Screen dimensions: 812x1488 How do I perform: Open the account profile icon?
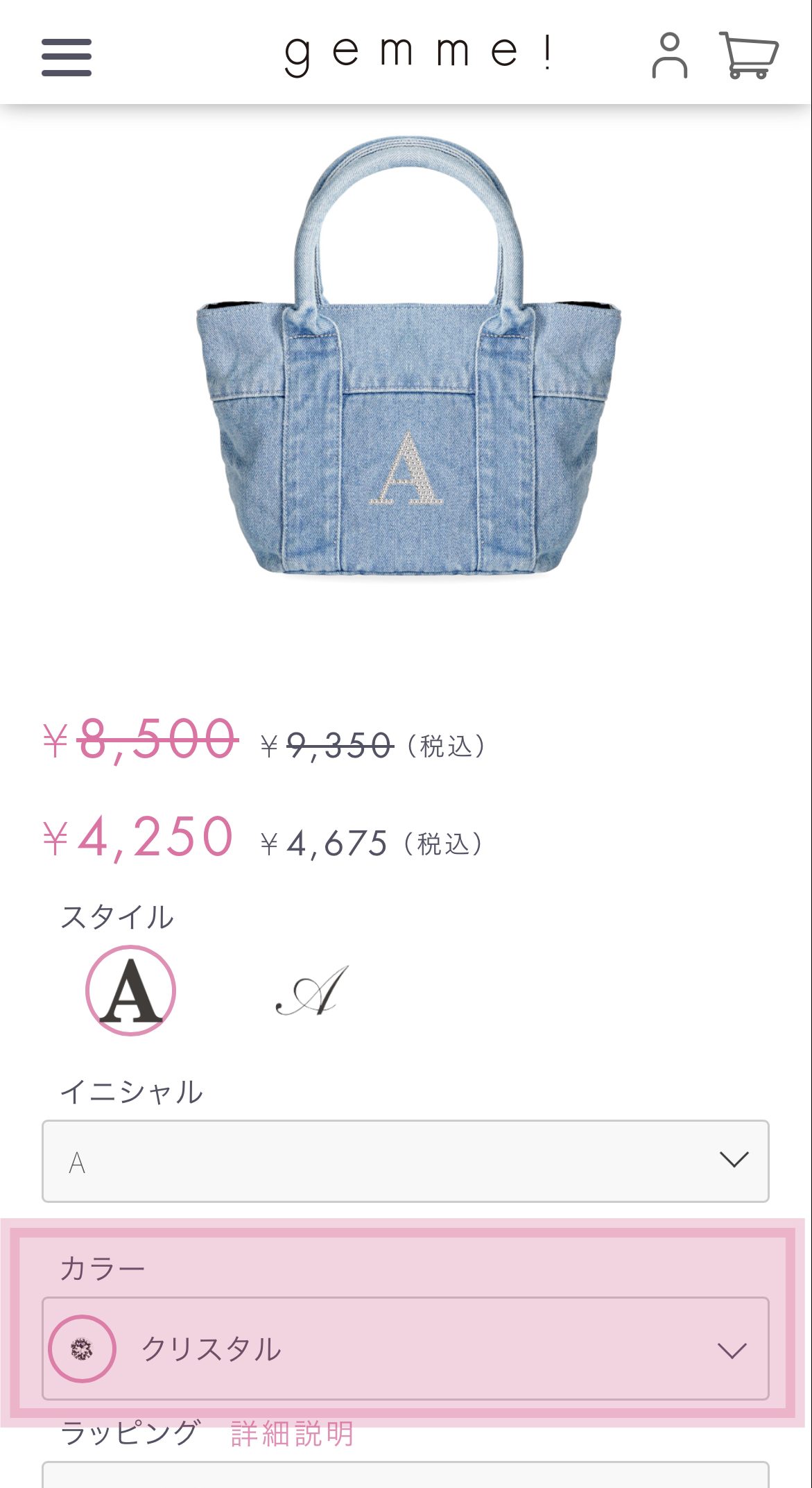pyautogui.click(x=669, y=55)
